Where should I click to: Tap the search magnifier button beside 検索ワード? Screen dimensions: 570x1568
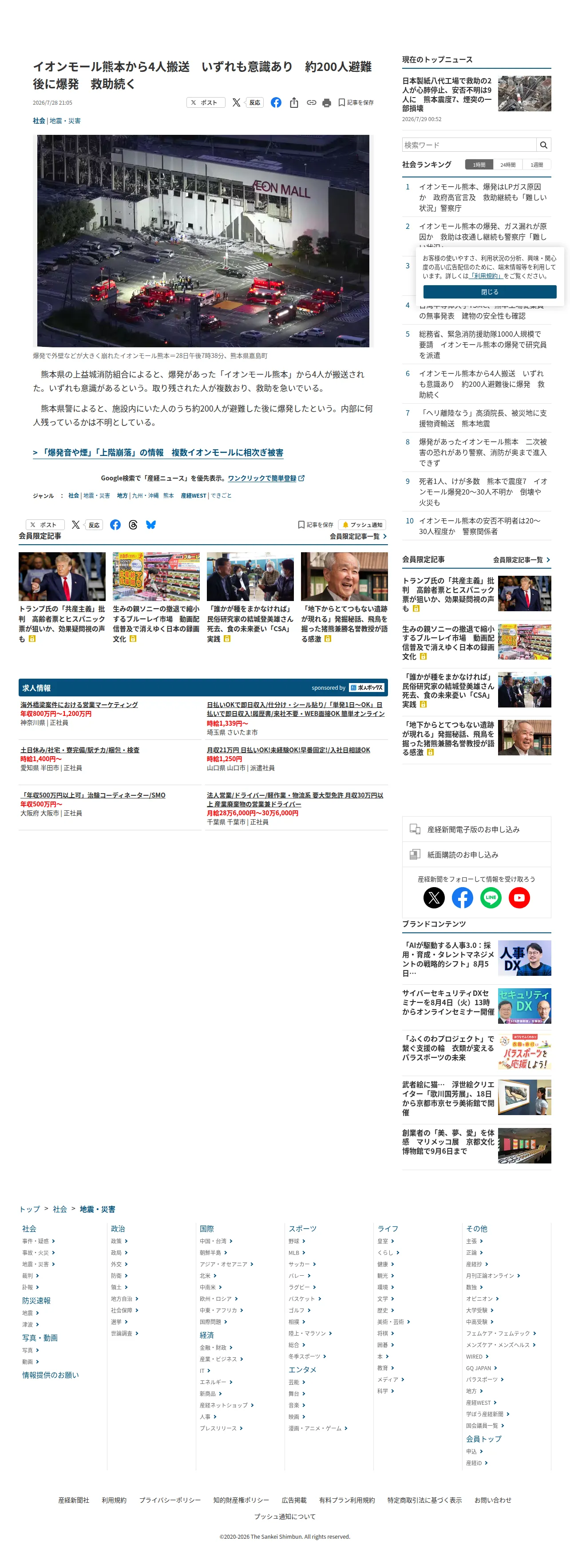pos(544,145)
